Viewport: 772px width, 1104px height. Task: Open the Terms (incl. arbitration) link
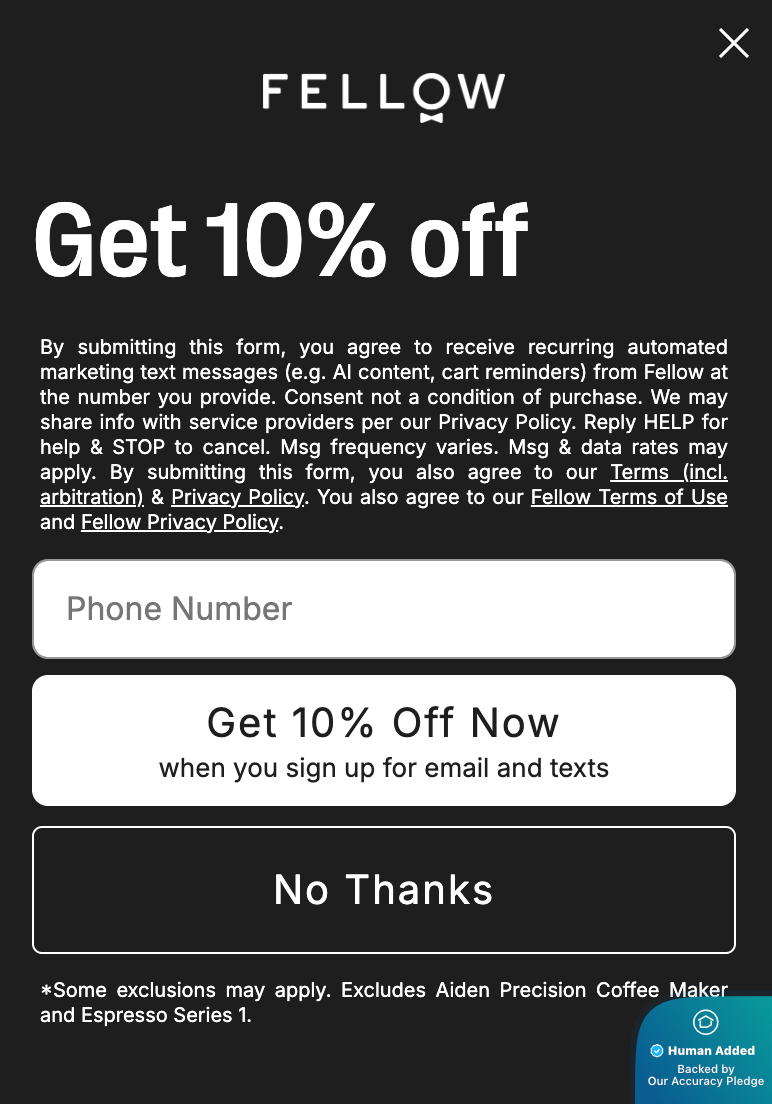[668, 472]
